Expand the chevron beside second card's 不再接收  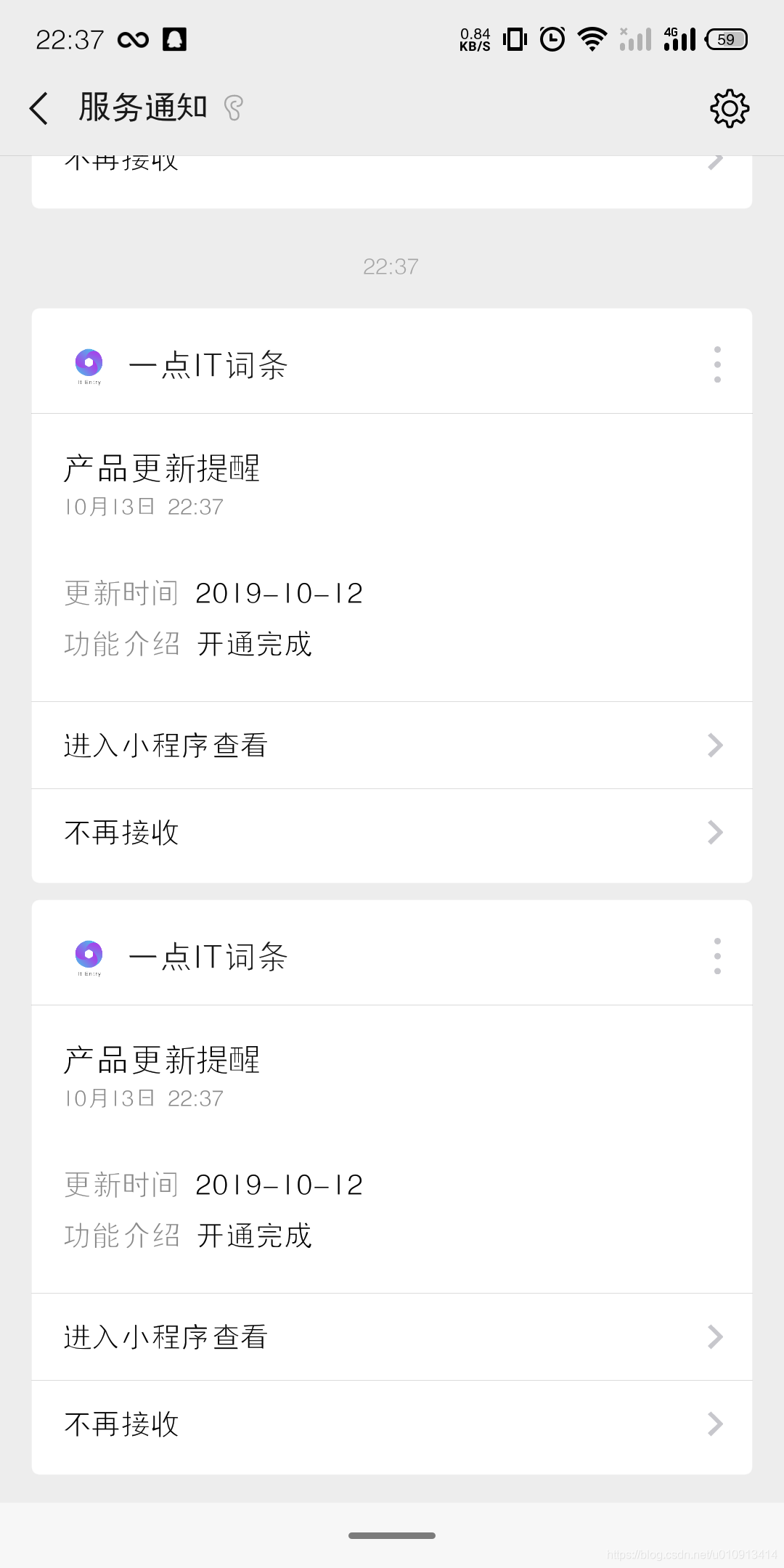[716, 1424]
